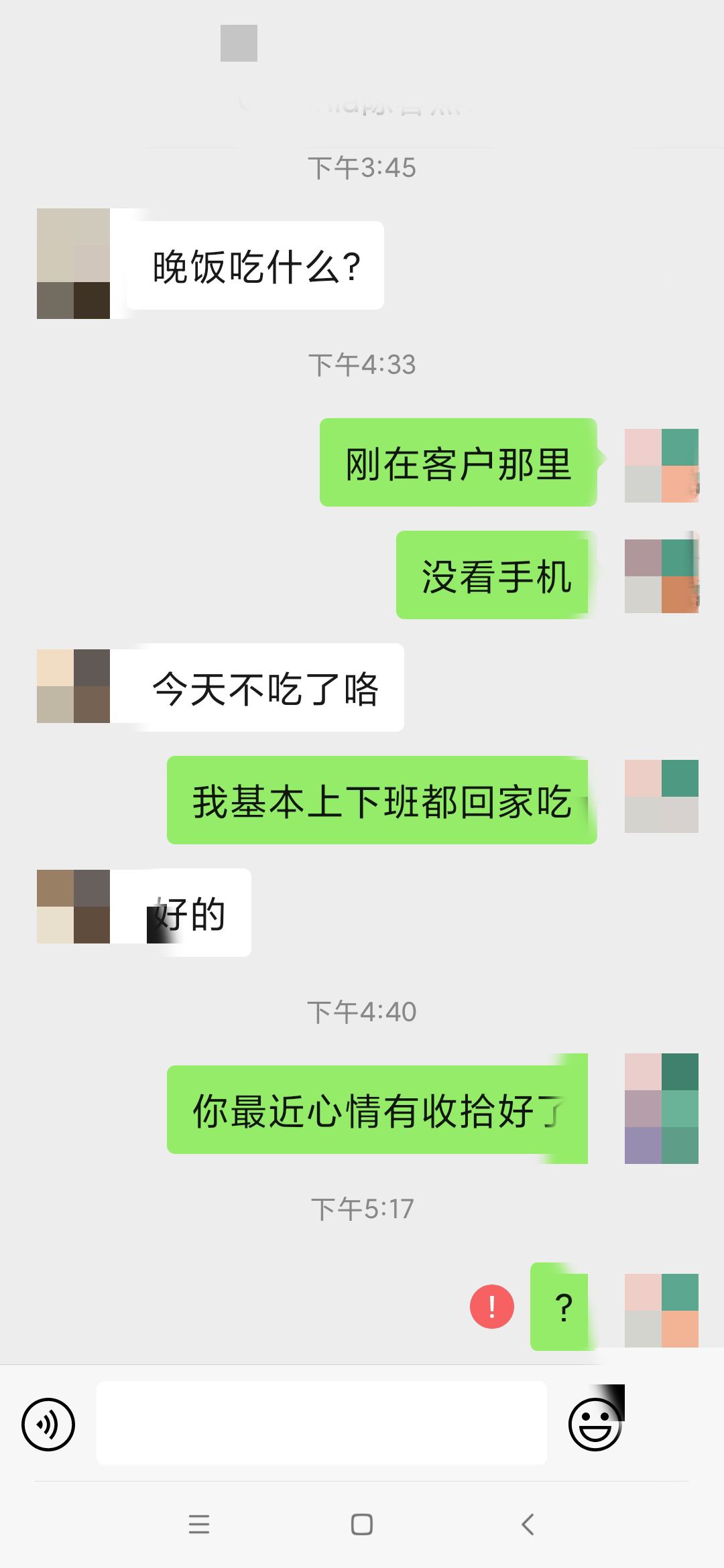Open the emoji sticker panel

(595, 1425)
